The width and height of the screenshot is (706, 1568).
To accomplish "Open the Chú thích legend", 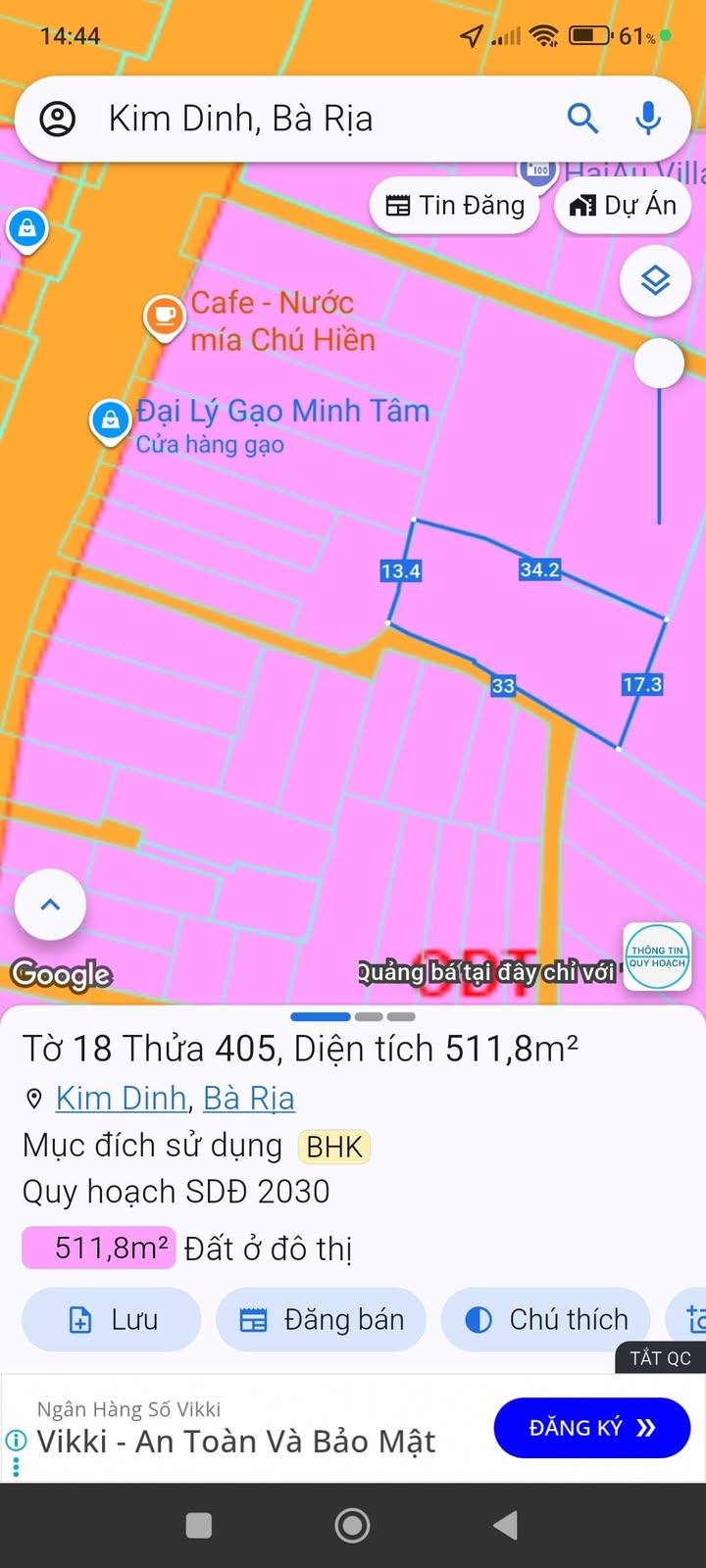I will point(546,1320).
